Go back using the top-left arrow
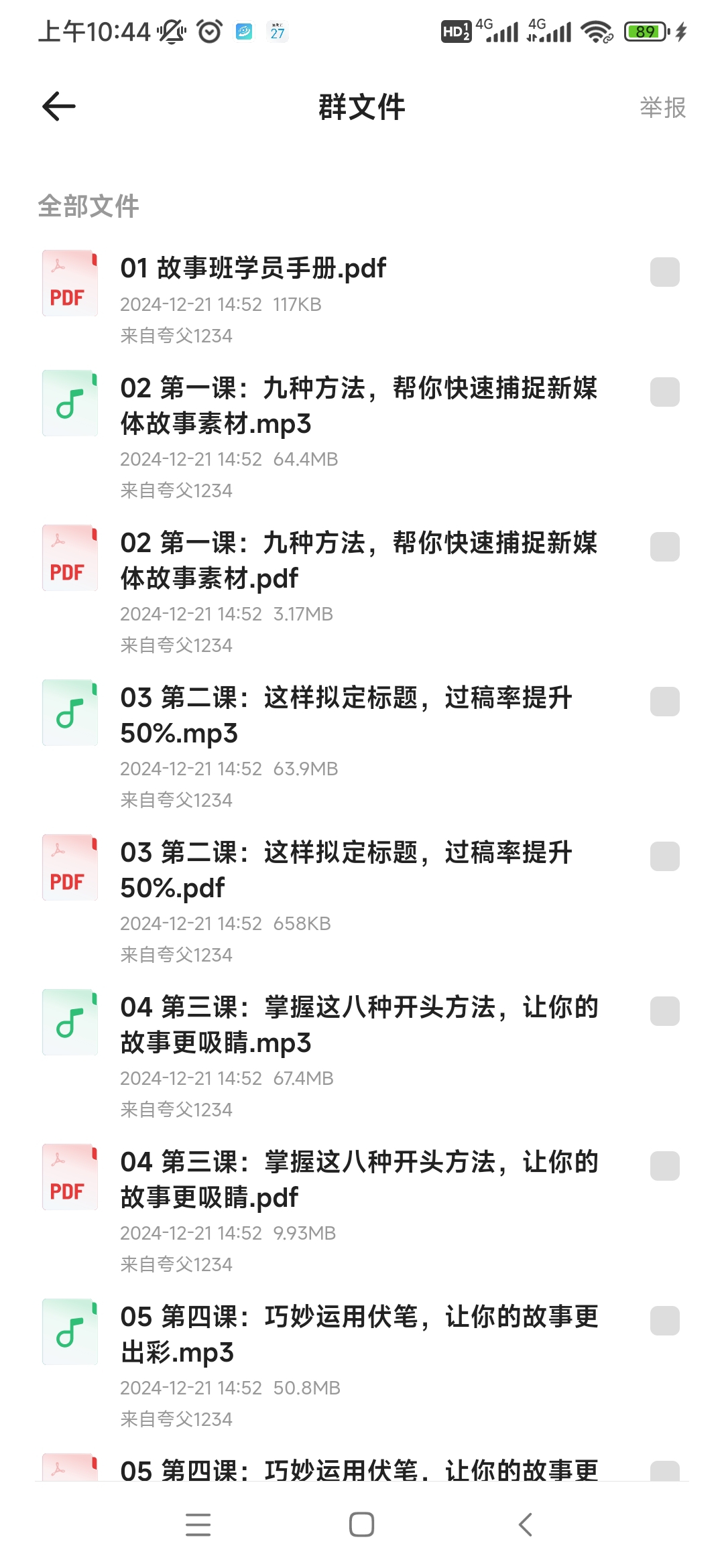The height and width of the screenshot is (1568, 724). 59,107
